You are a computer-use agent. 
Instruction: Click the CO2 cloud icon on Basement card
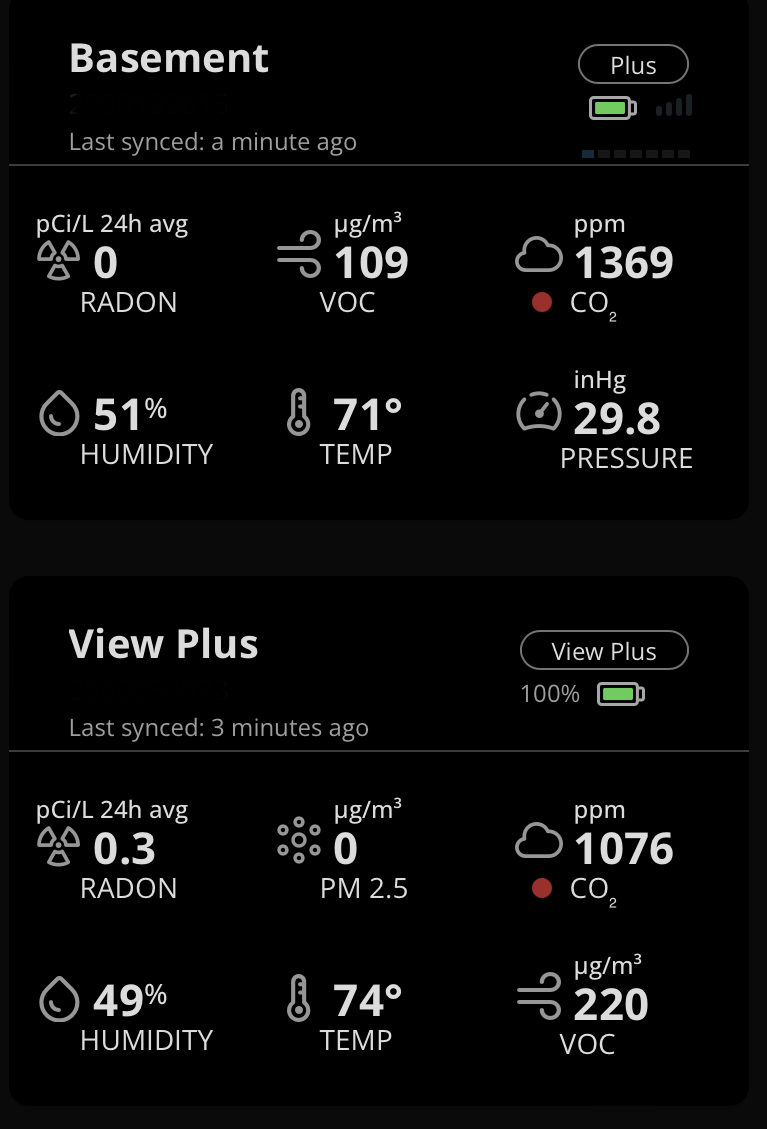click(539, 254)
